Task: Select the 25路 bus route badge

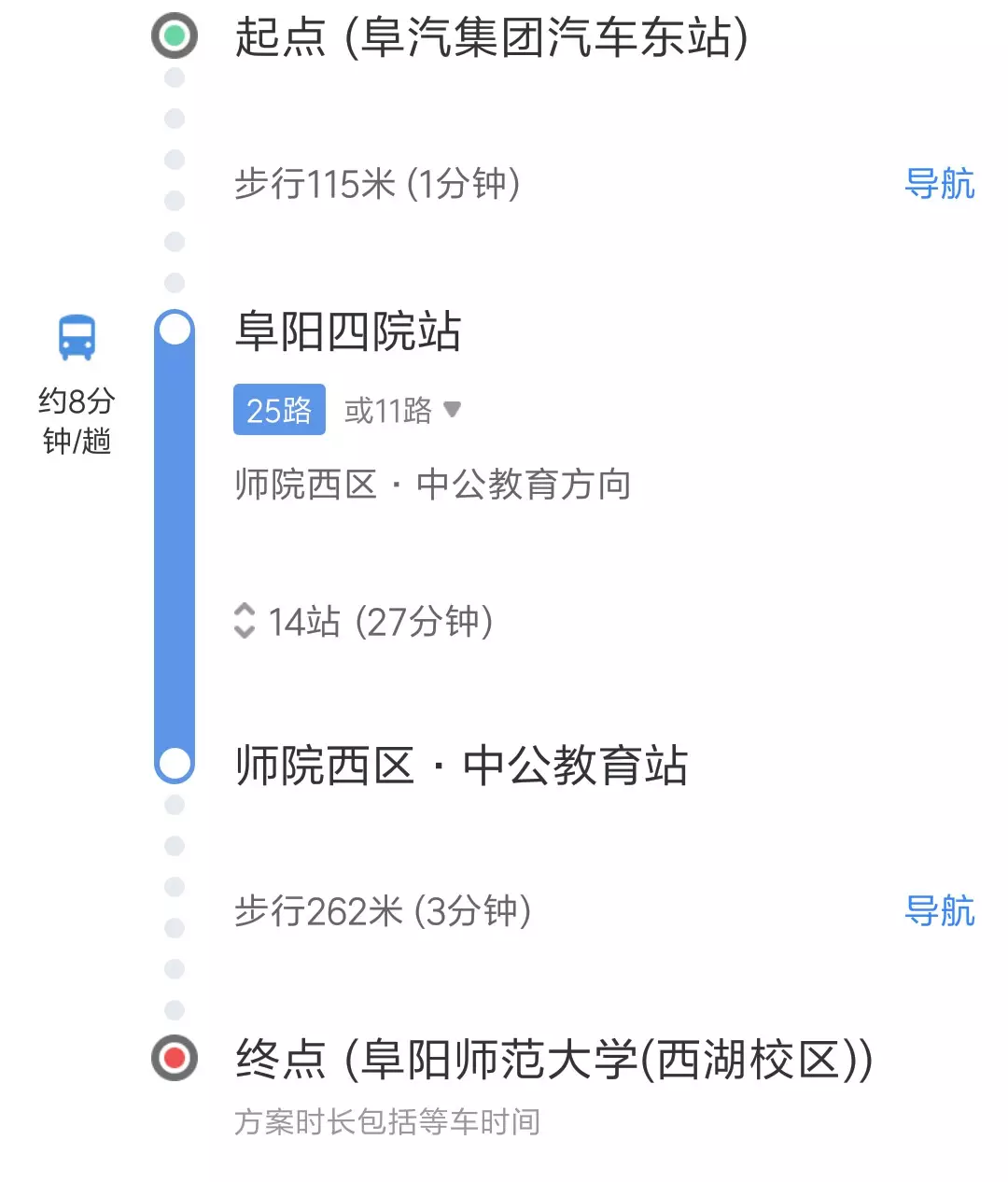Action: [x=279, y=408]
